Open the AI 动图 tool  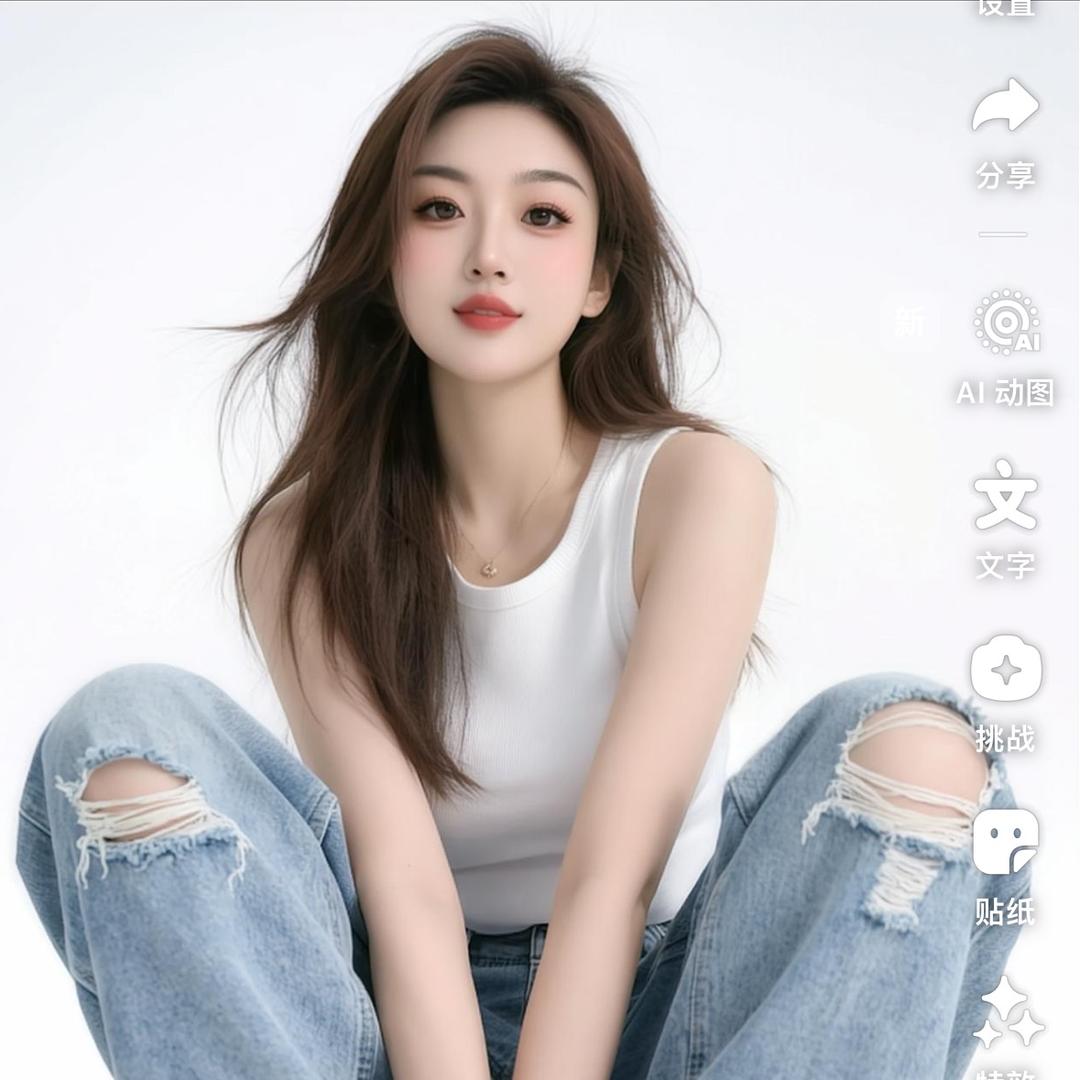[x=1006, y=324]
